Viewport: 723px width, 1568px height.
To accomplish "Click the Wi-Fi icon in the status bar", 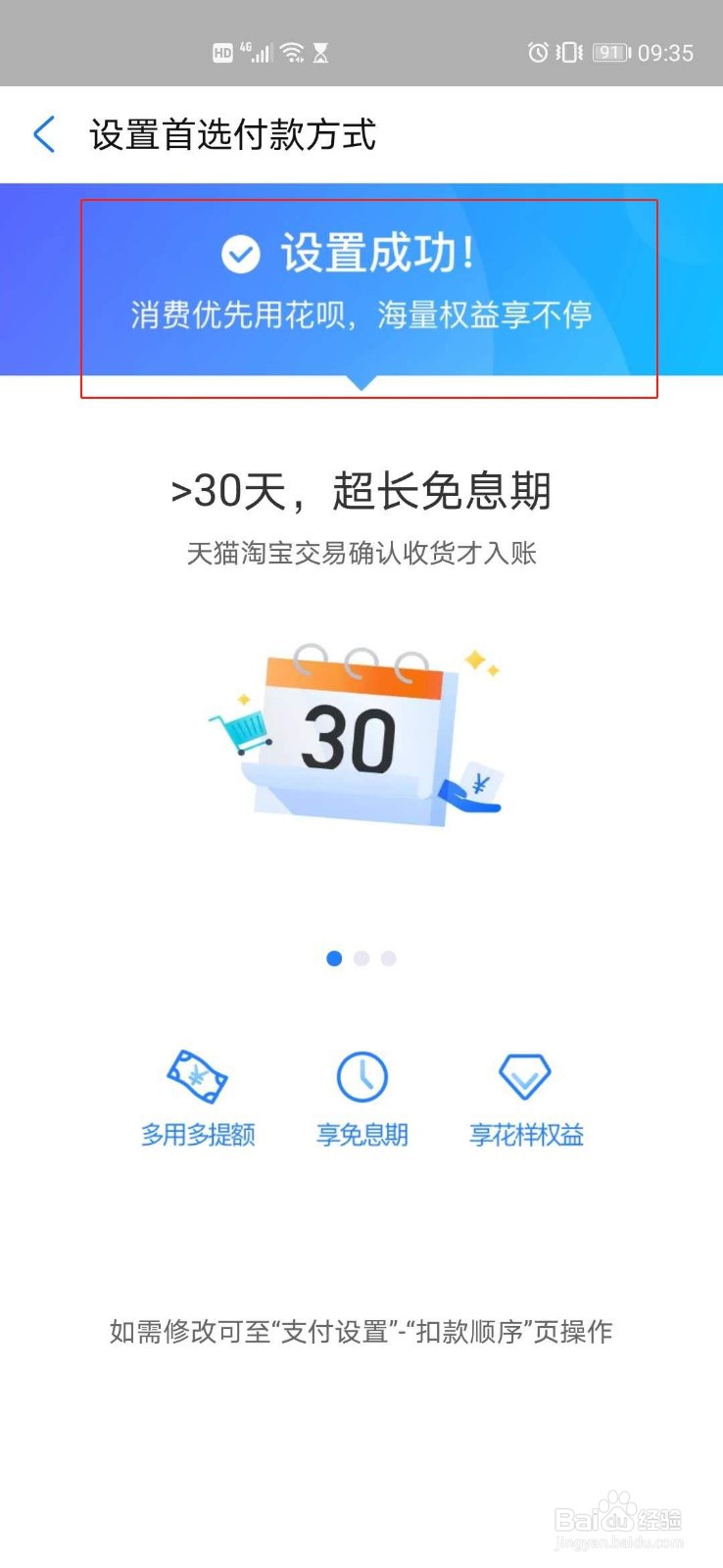I will (291, 53).
